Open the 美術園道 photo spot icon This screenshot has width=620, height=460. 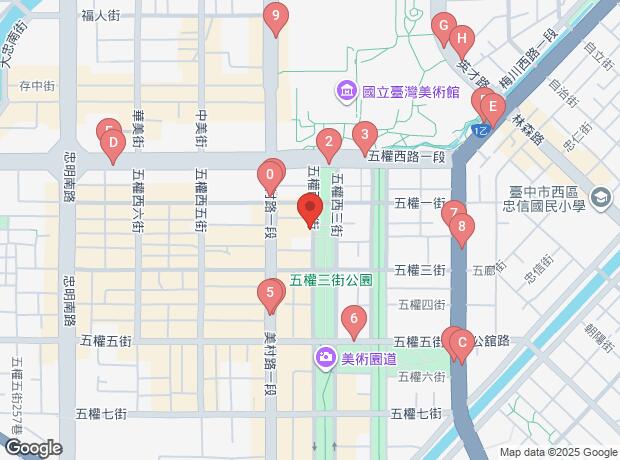[x=326, y=357]
